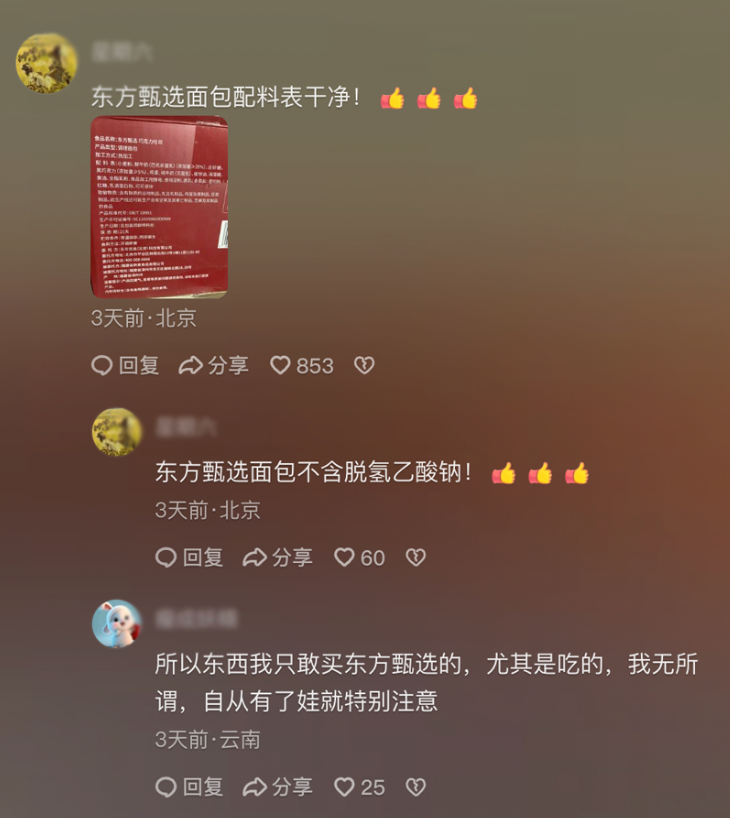This screenshot has width=730, height=818.
Task: Reply to the 不含脱氢乙酸钠 comment
Action: [189, 557]
